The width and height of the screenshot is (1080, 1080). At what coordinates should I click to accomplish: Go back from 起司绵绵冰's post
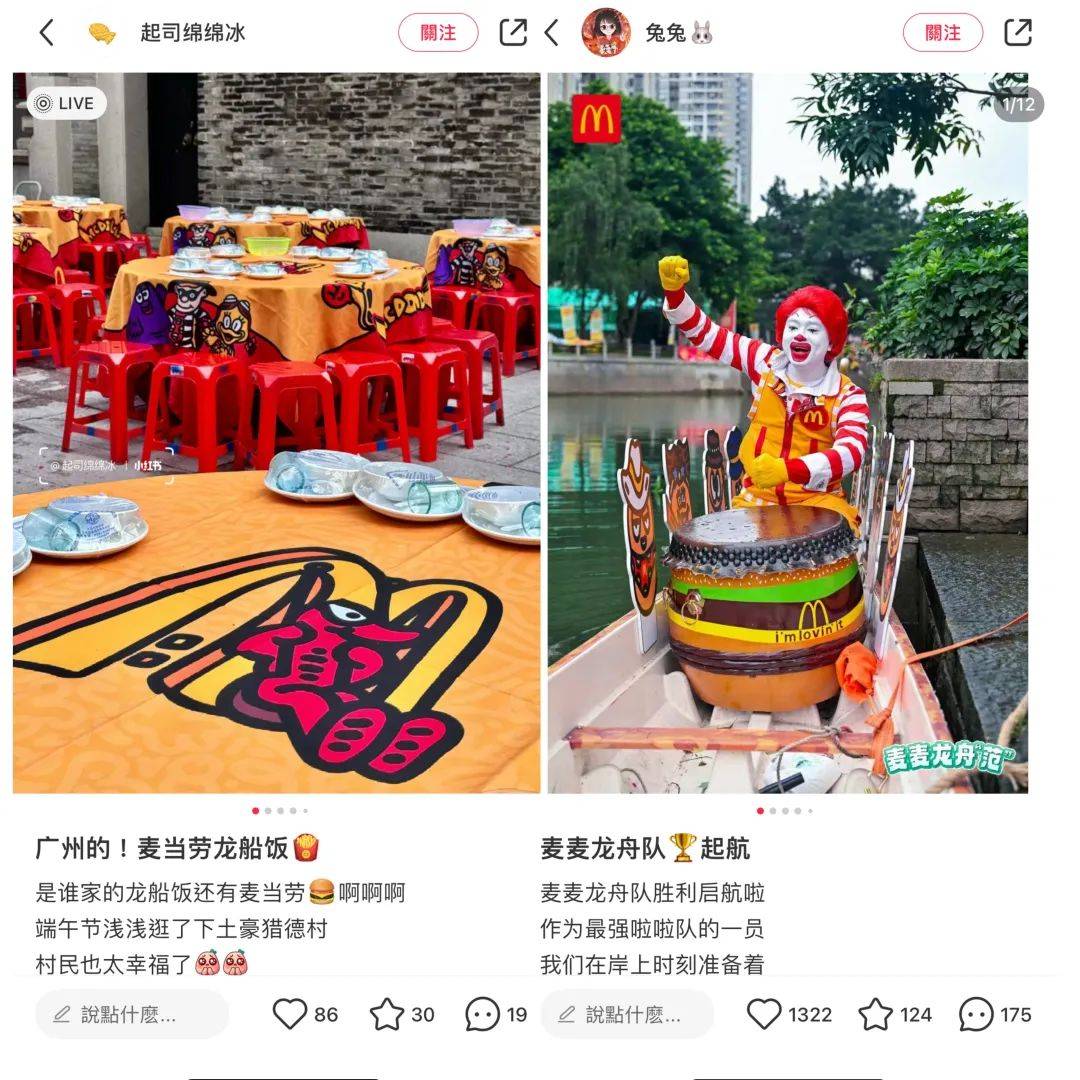46,33
